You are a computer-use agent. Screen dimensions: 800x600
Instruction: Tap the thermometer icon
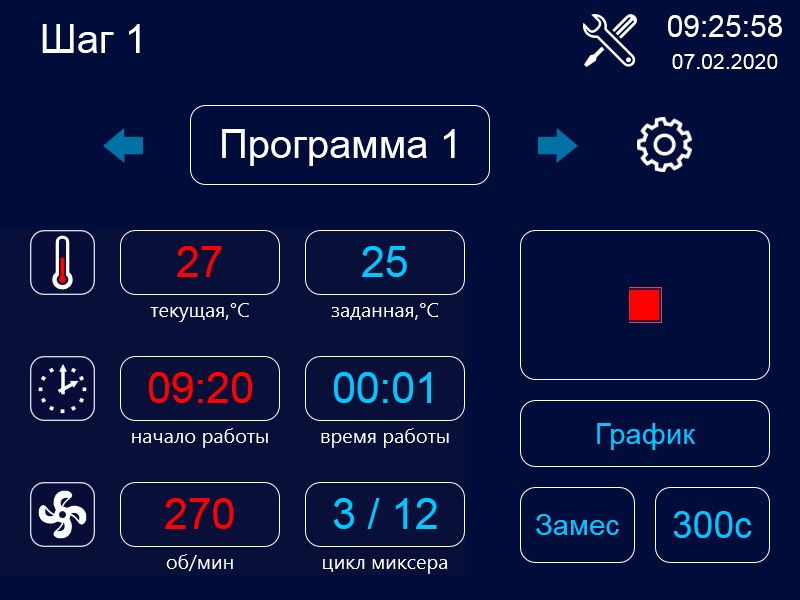tap(62, 262)
